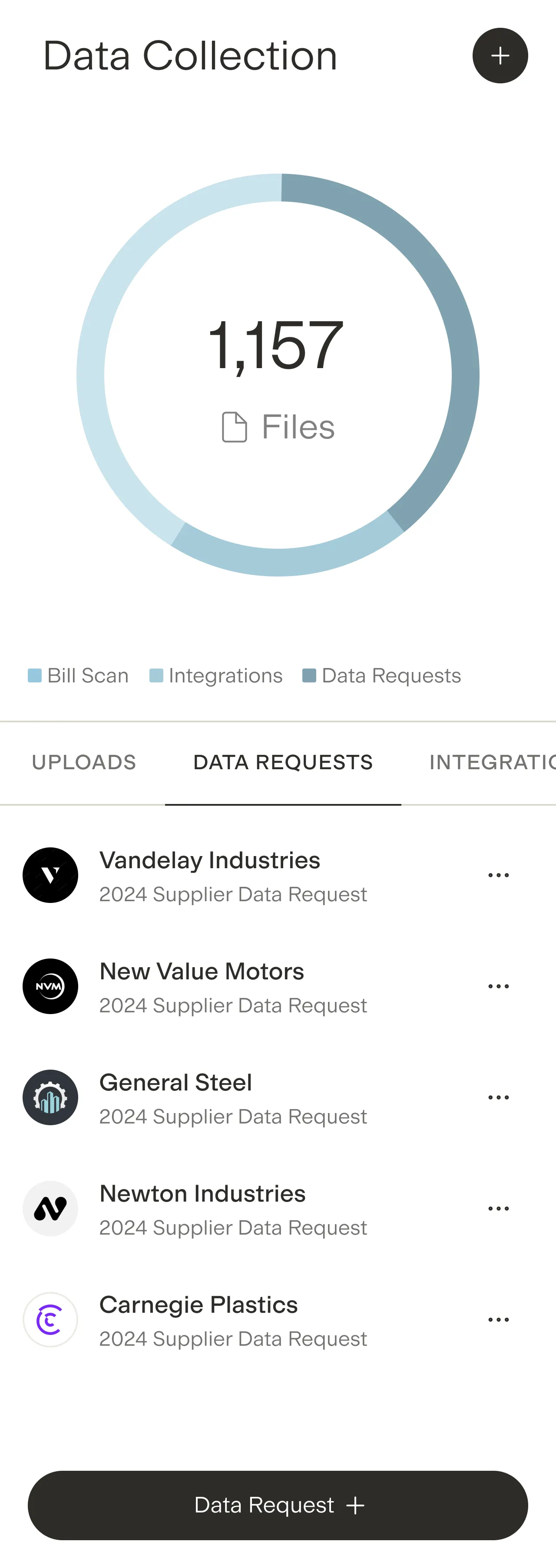Select the Vandelay Industries company logo
This screenshot has width=556, height=1568.
click(x=50, y=875)
